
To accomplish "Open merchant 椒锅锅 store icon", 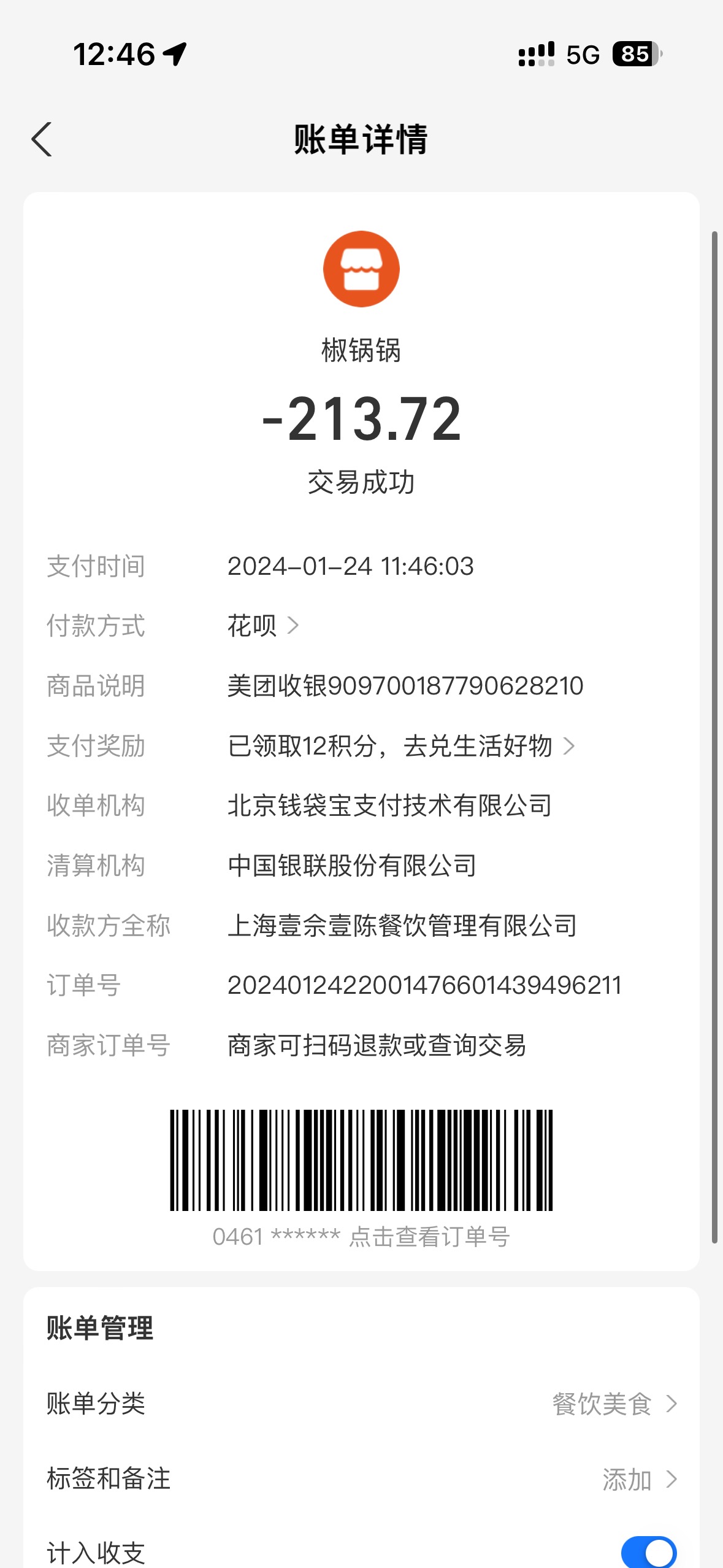I will (361, 269).
